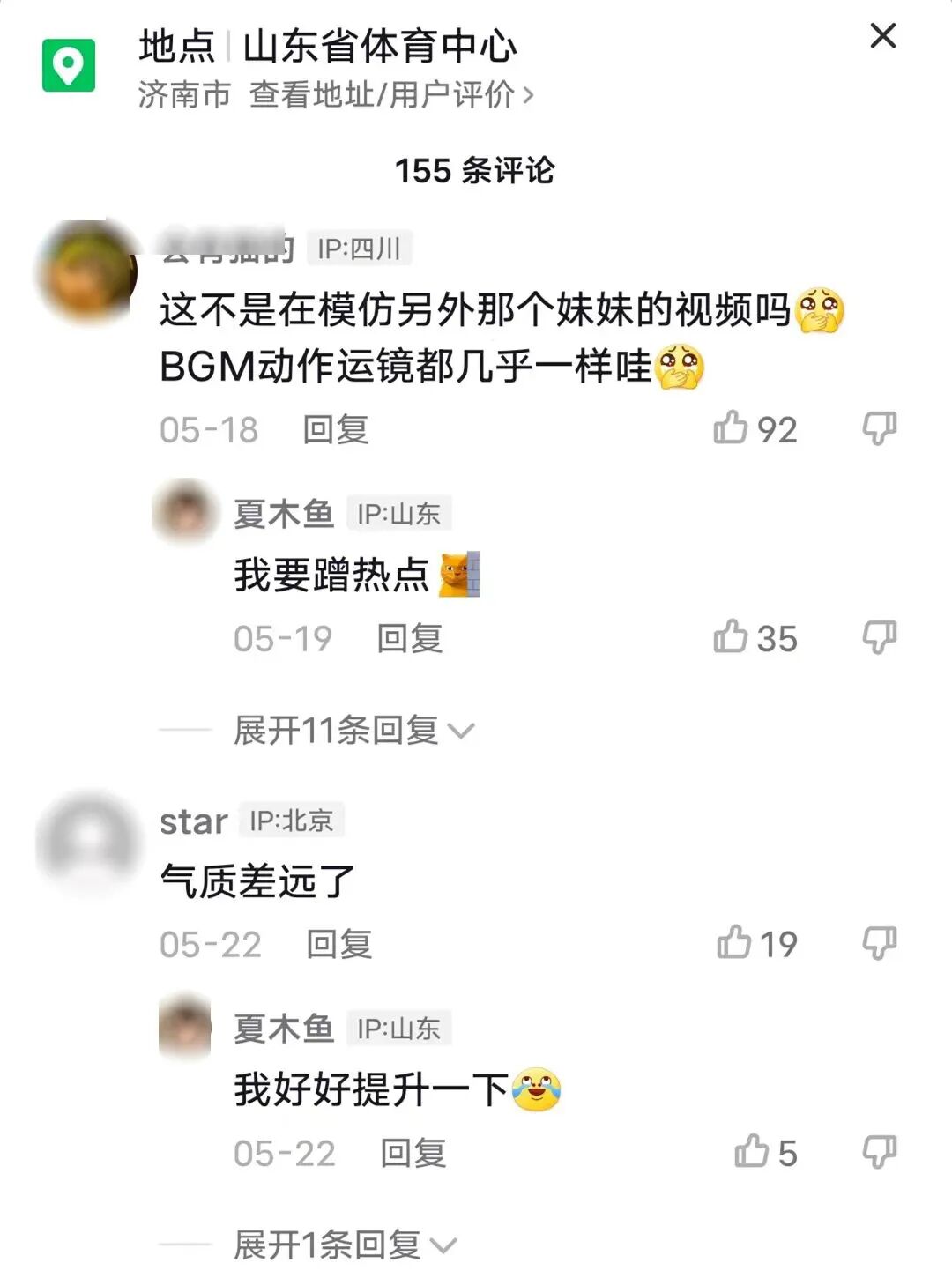The height and width of the screenshot is (1278, 952).
Task: Open star's profile avatar
Action: (88, 842)
